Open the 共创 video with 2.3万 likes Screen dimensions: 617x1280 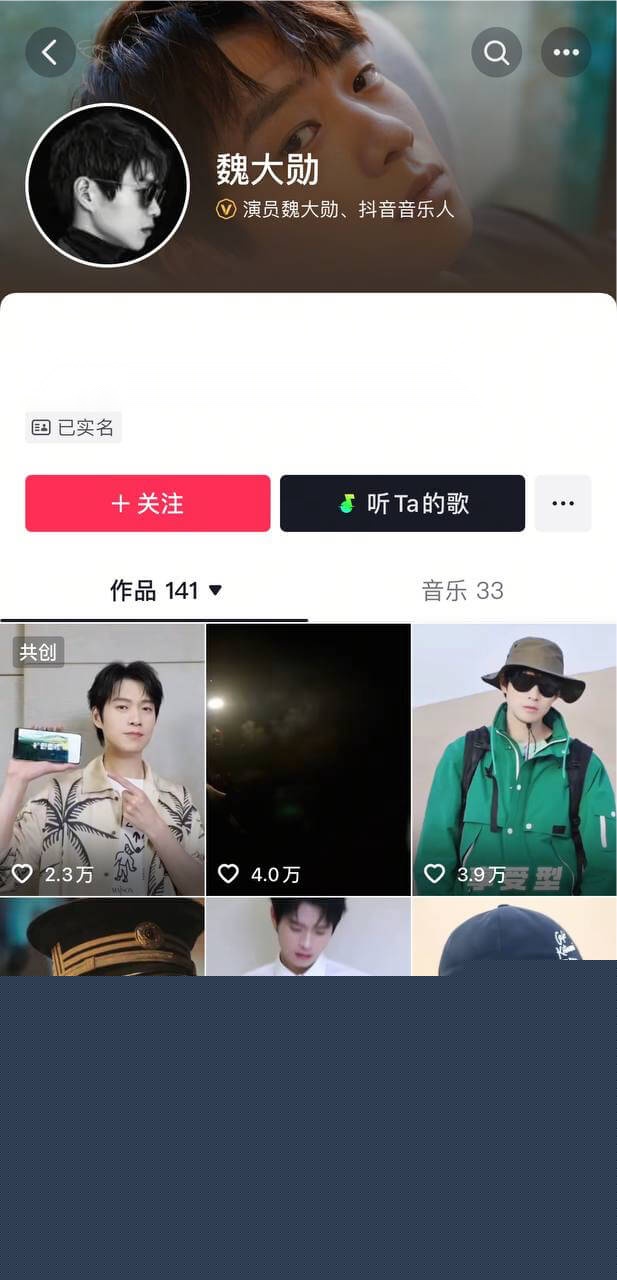click(x=102, y=760)
